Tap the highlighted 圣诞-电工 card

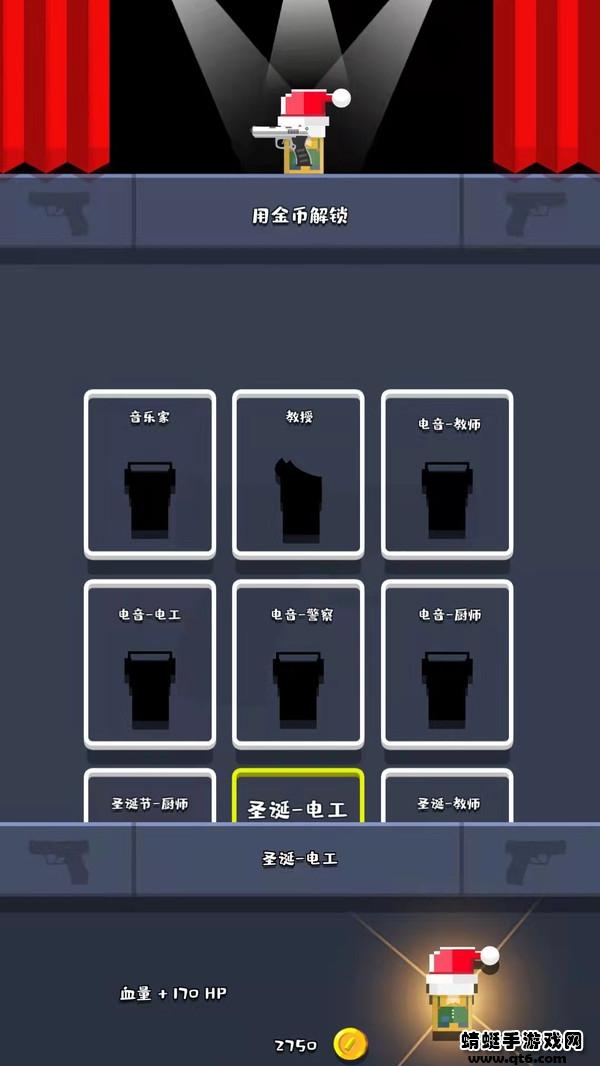(298, 795)
